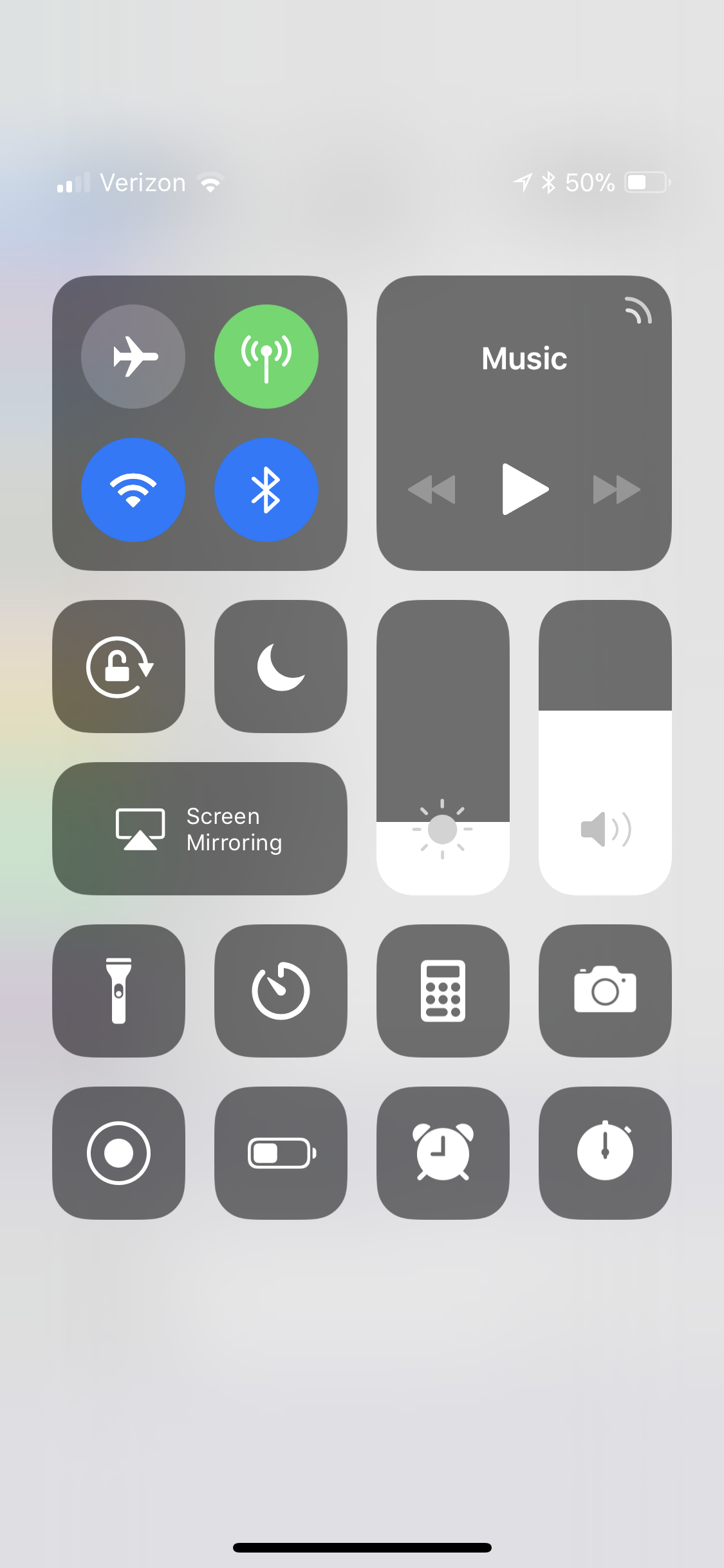This screenshot has width=724, height=1568.
Task: Skip to the previous track
Action: point(432,489)
